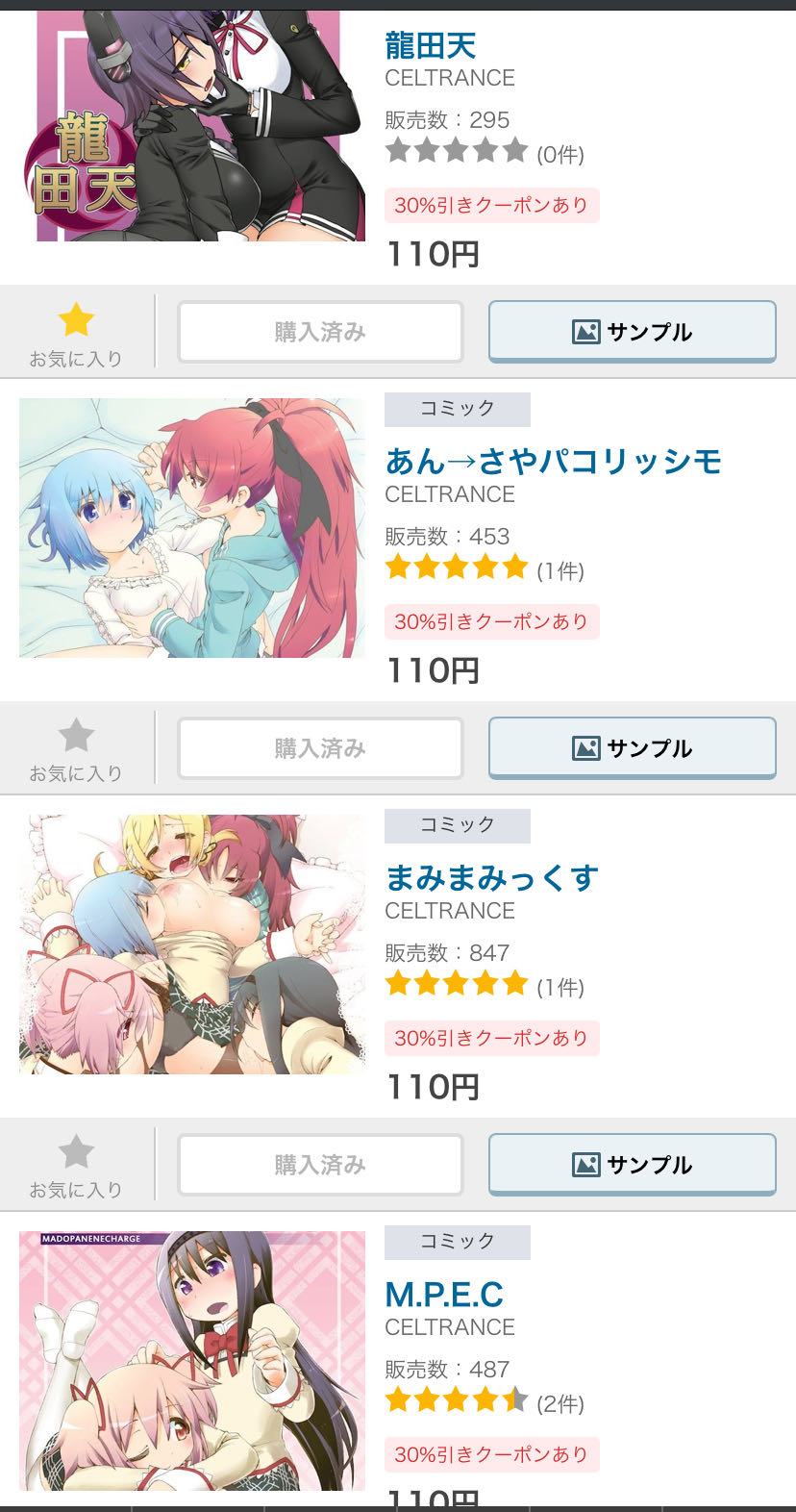The width and height of the screenshot is (796, 1512).
Task: Open the まみまみっくす title link
Action: coord(491,878)
